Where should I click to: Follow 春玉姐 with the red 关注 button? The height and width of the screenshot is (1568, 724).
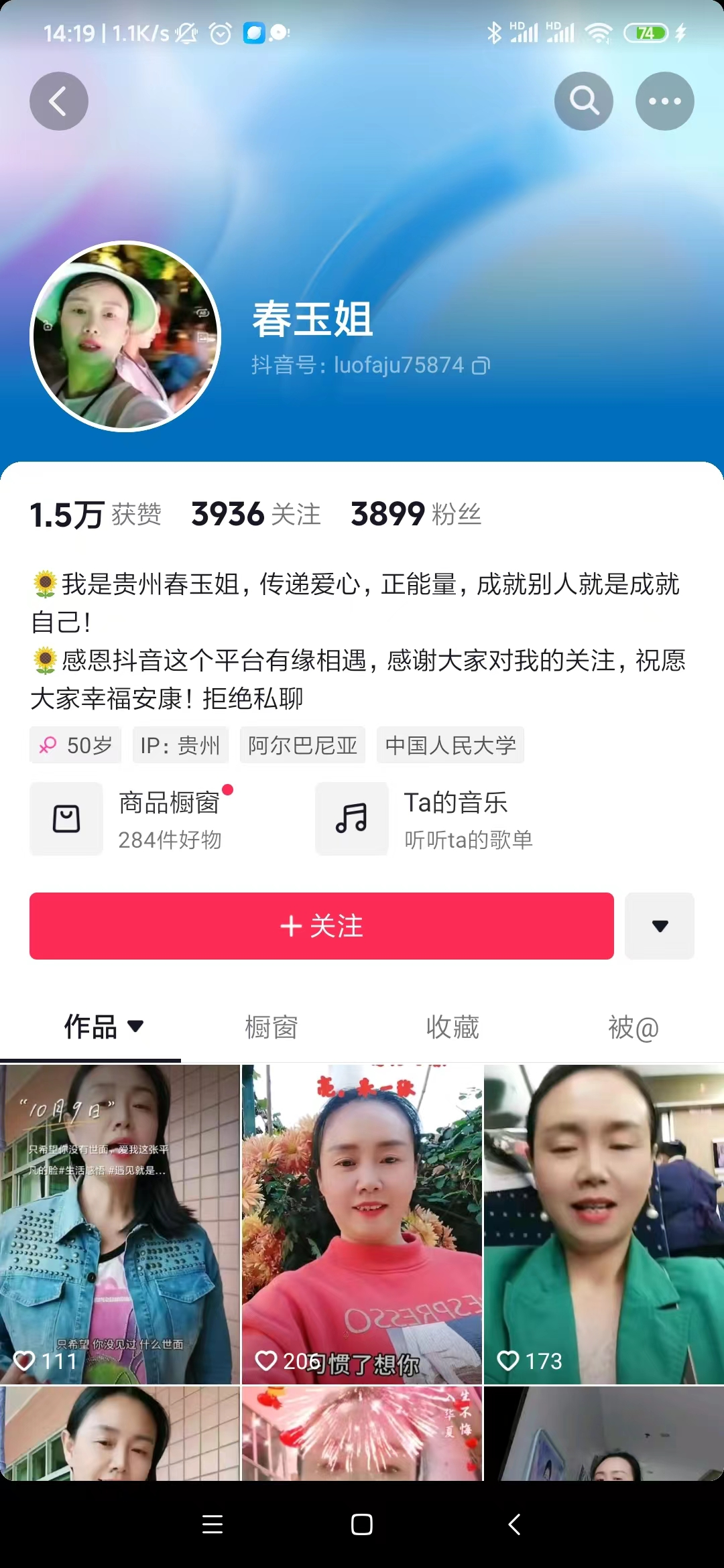pos(322,926)
